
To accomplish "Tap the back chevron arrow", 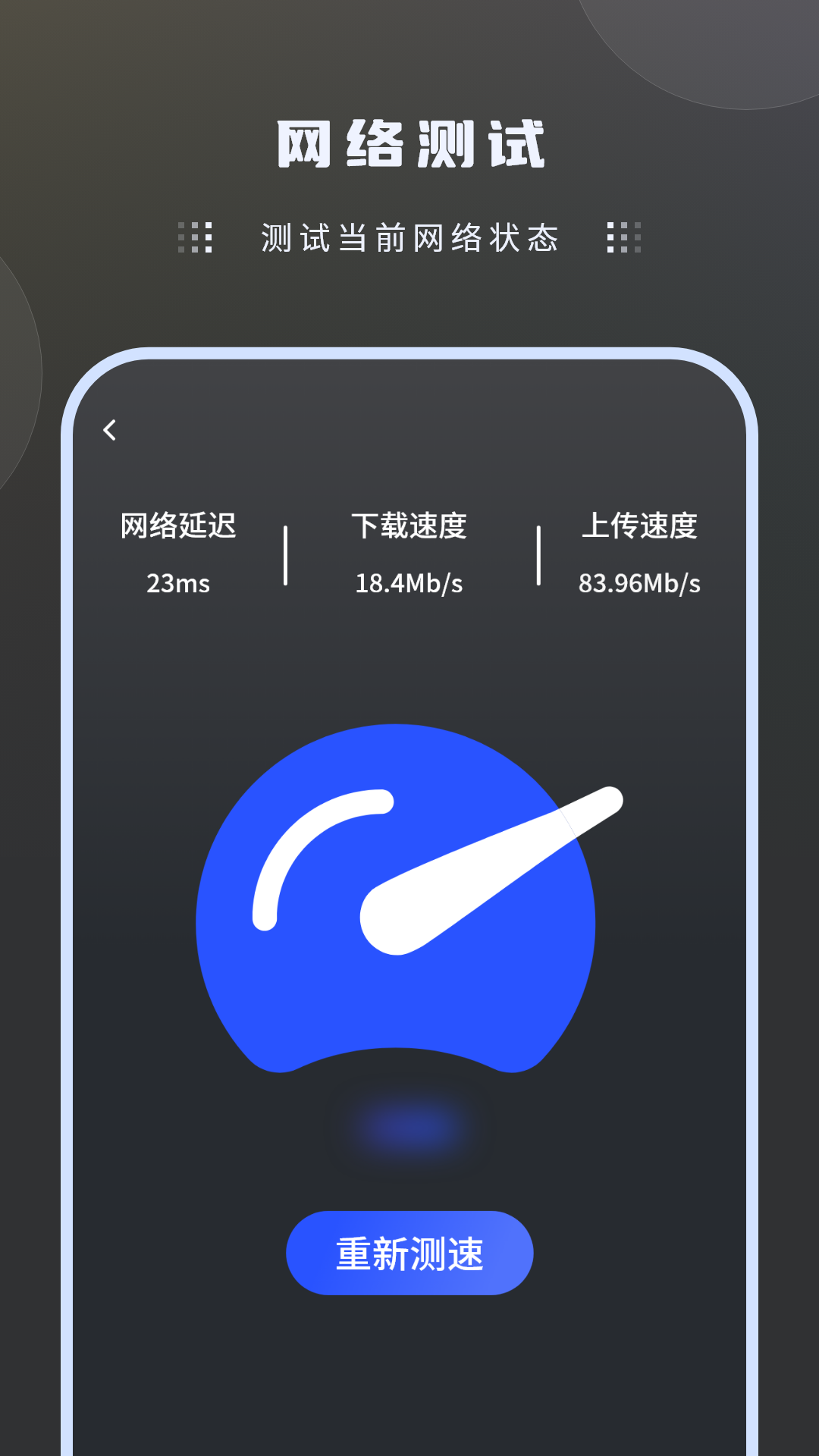I will [x=111, y=429].
